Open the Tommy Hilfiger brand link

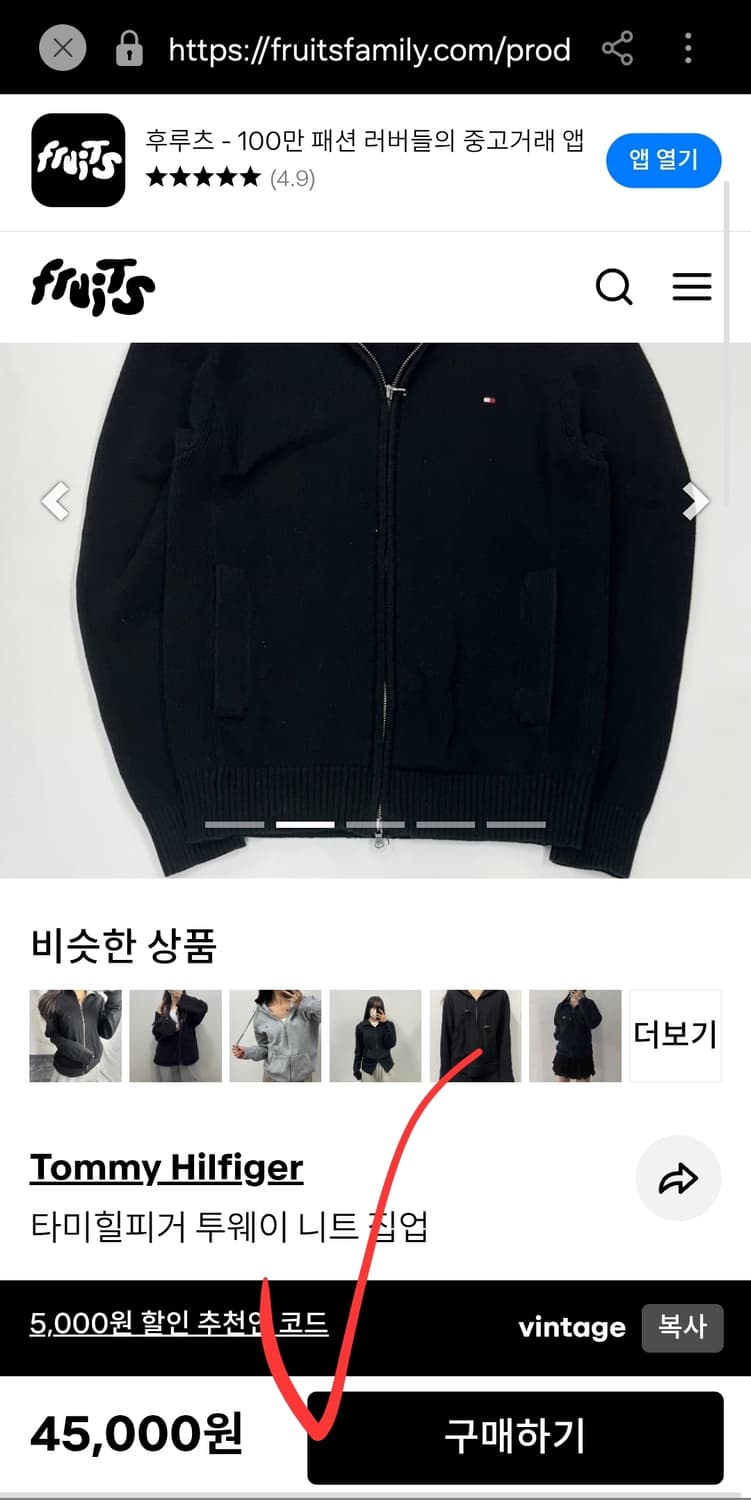(x=166, y=1167)
